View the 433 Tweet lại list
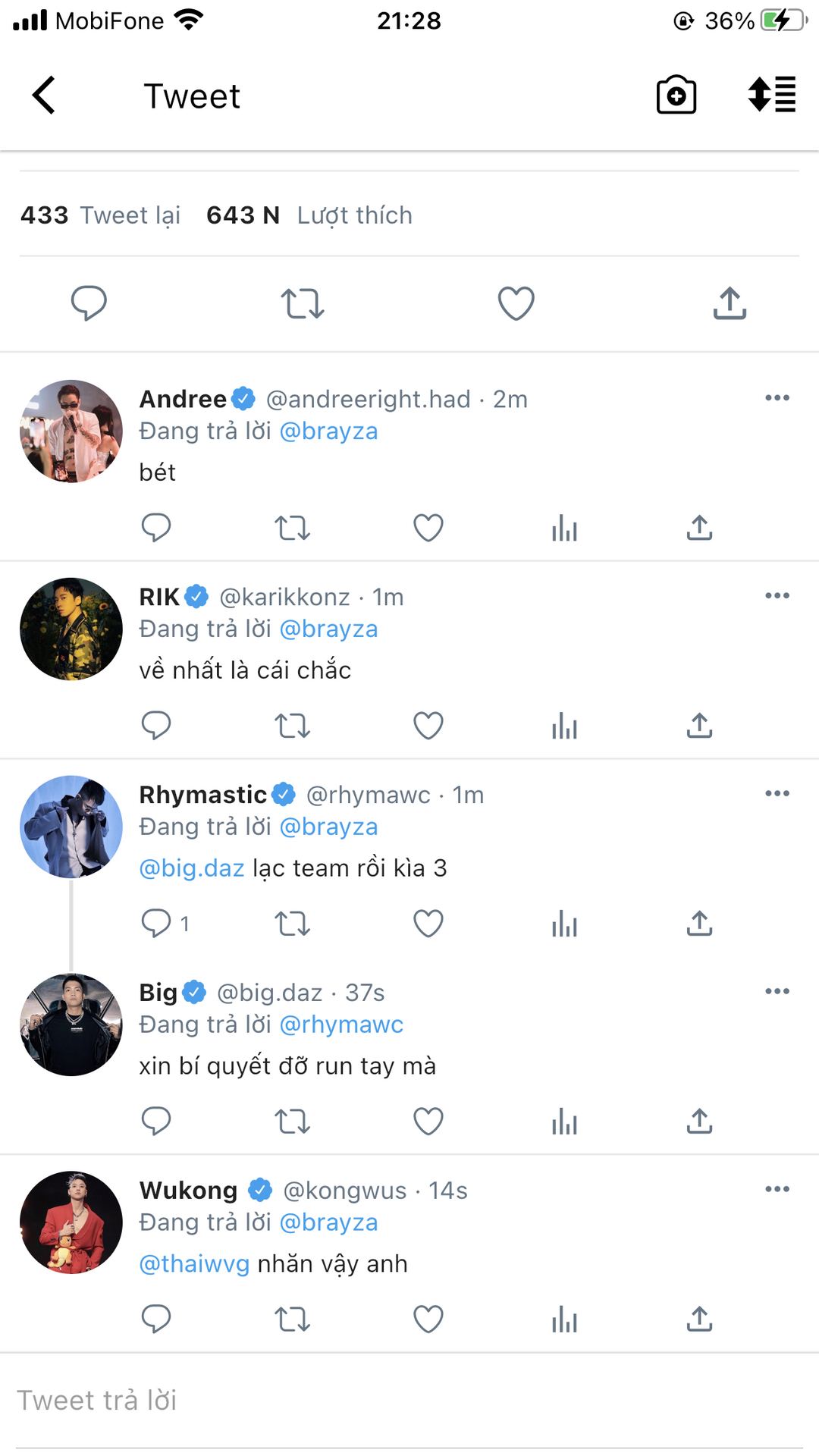Screen dimensions: 819x1456 coord(101,215)
